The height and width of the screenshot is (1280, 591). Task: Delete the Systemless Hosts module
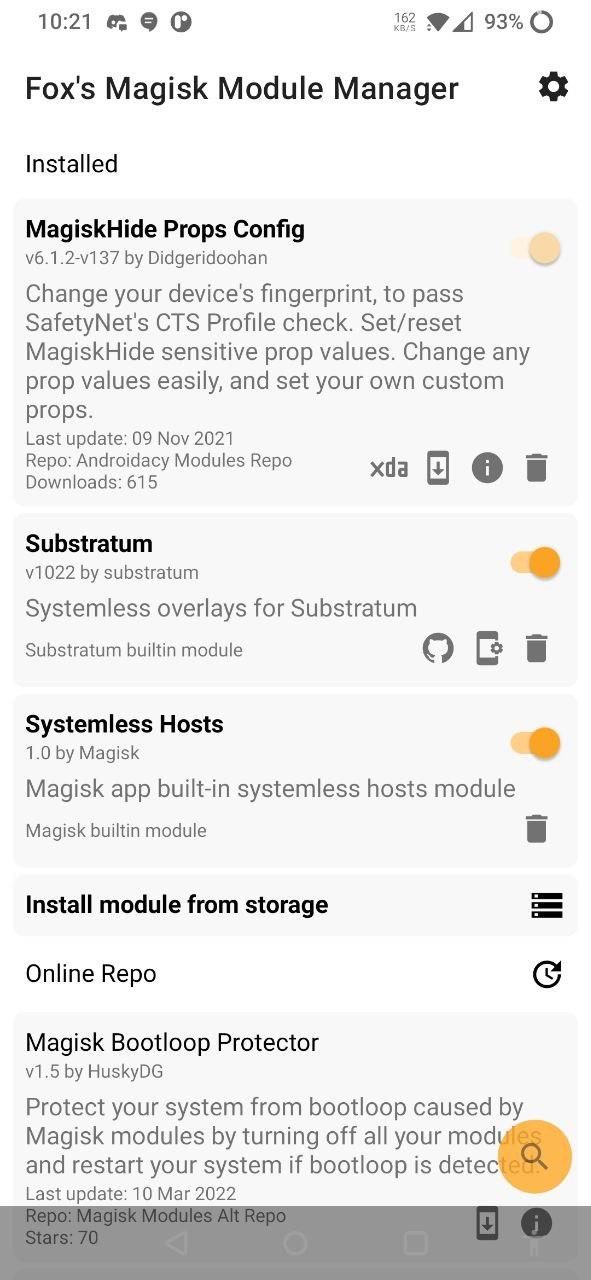pyautogui.click(x=537, y=829)
